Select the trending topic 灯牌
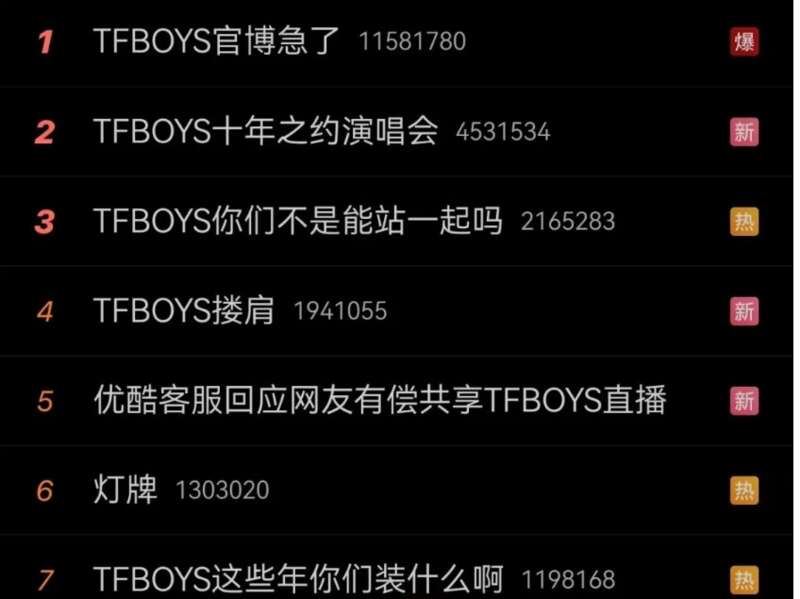800x599 pixels. (125, 490)
